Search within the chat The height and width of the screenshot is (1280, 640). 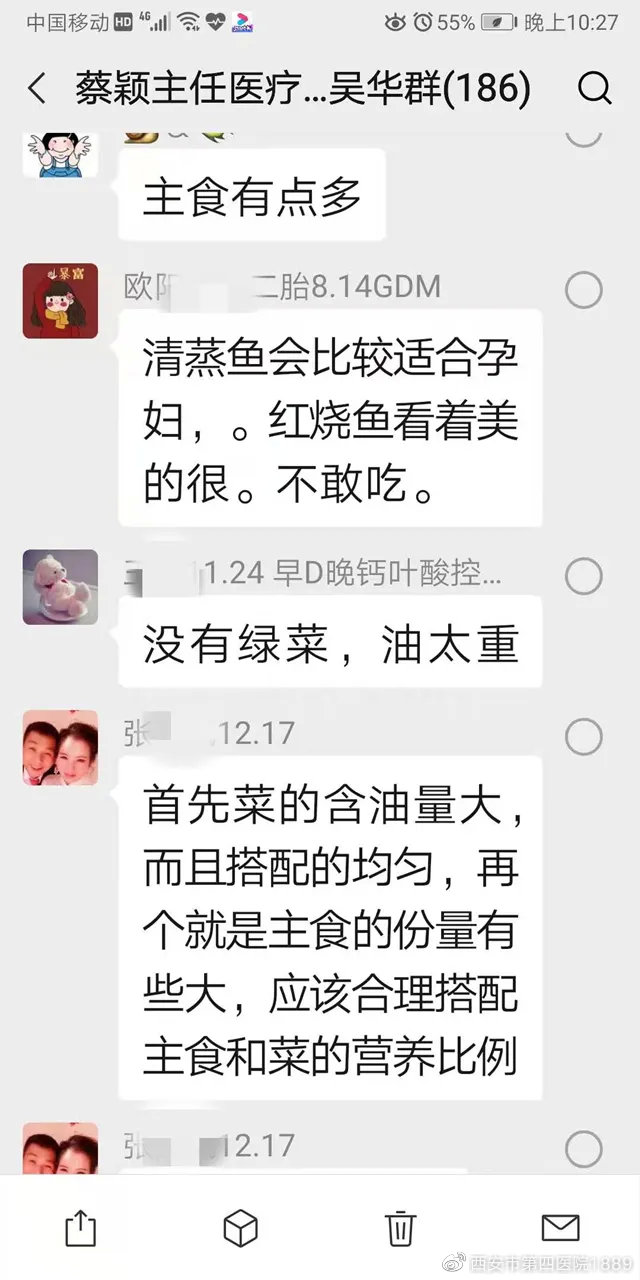pos(594,89)
